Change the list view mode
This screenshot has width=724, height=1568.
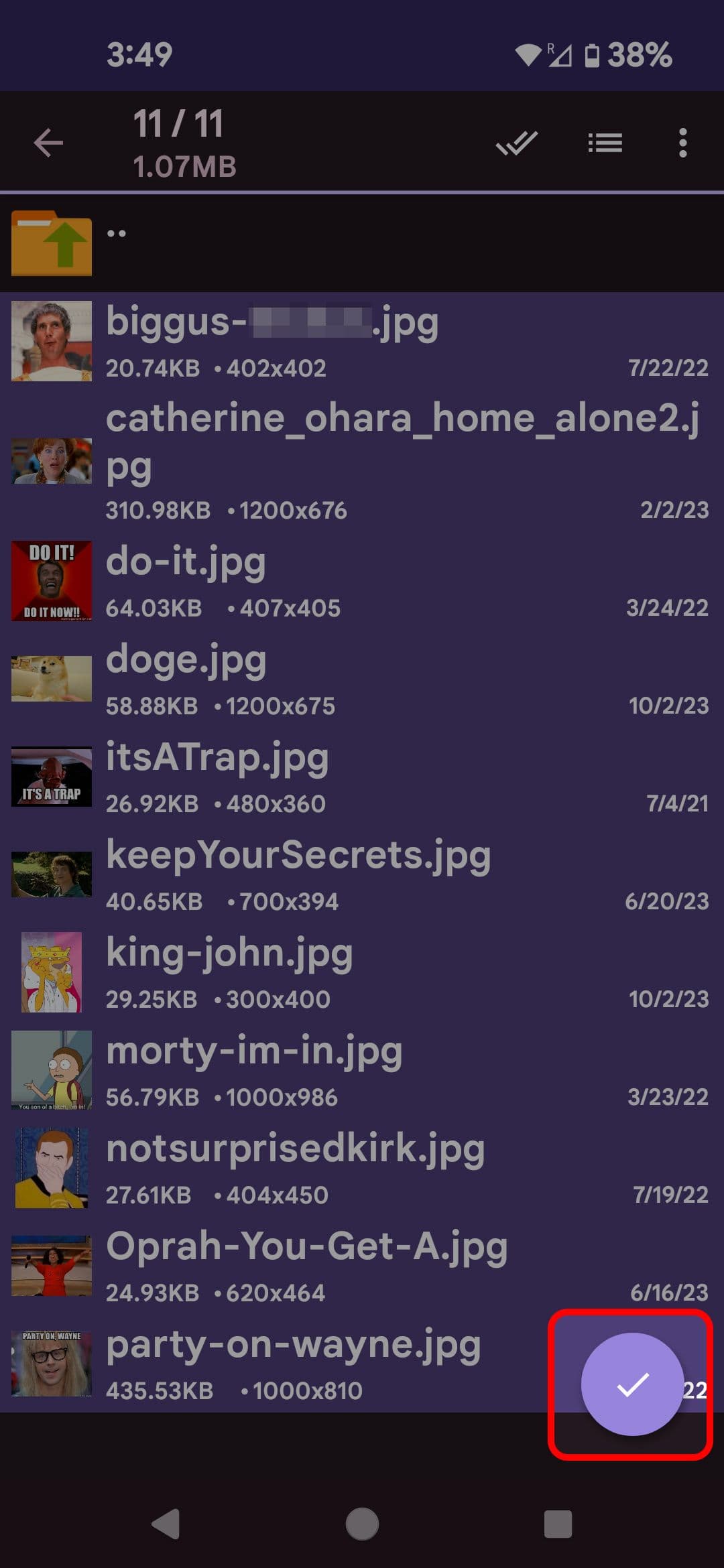(x=605, y=143)
